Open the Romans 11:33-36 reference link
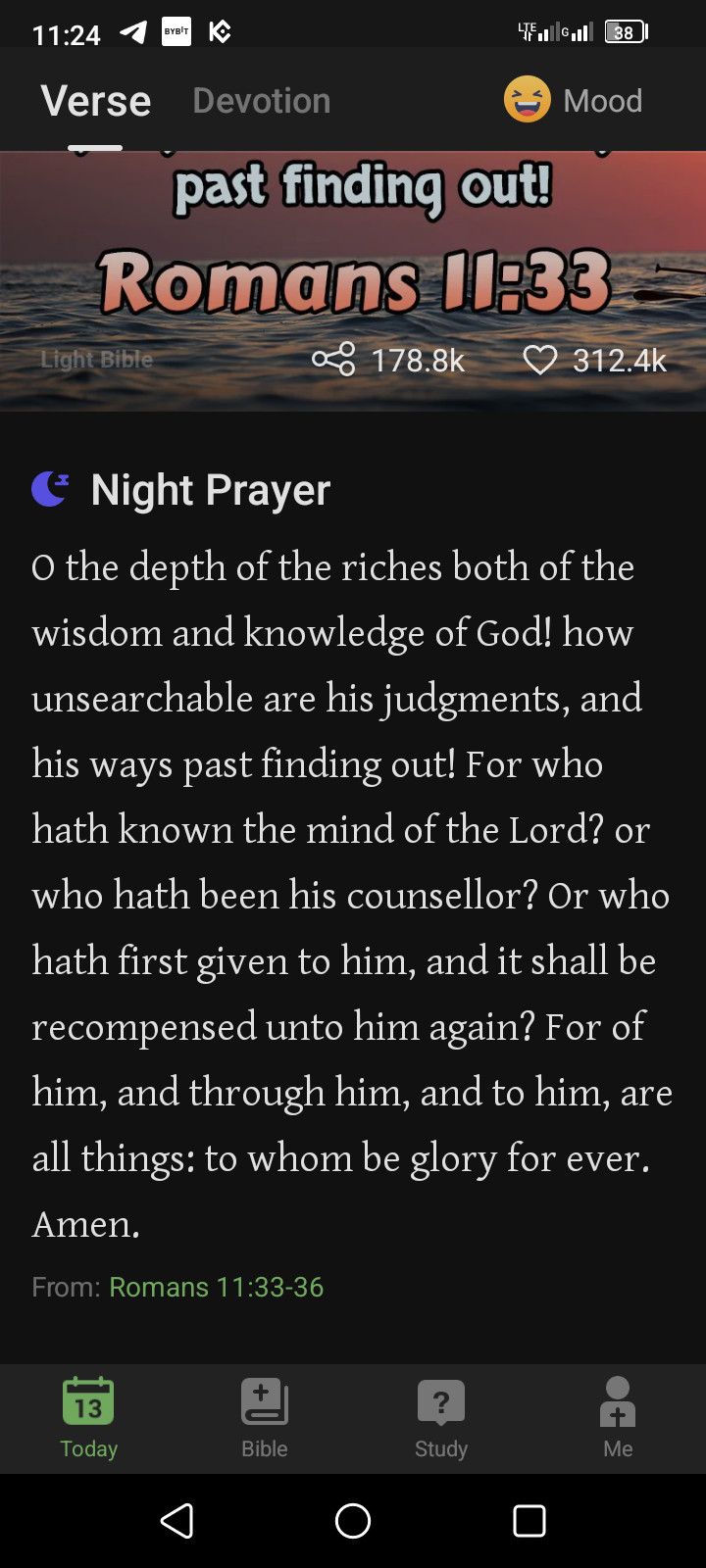This screenshot has height=1568, width=706. coord(216,1287)
